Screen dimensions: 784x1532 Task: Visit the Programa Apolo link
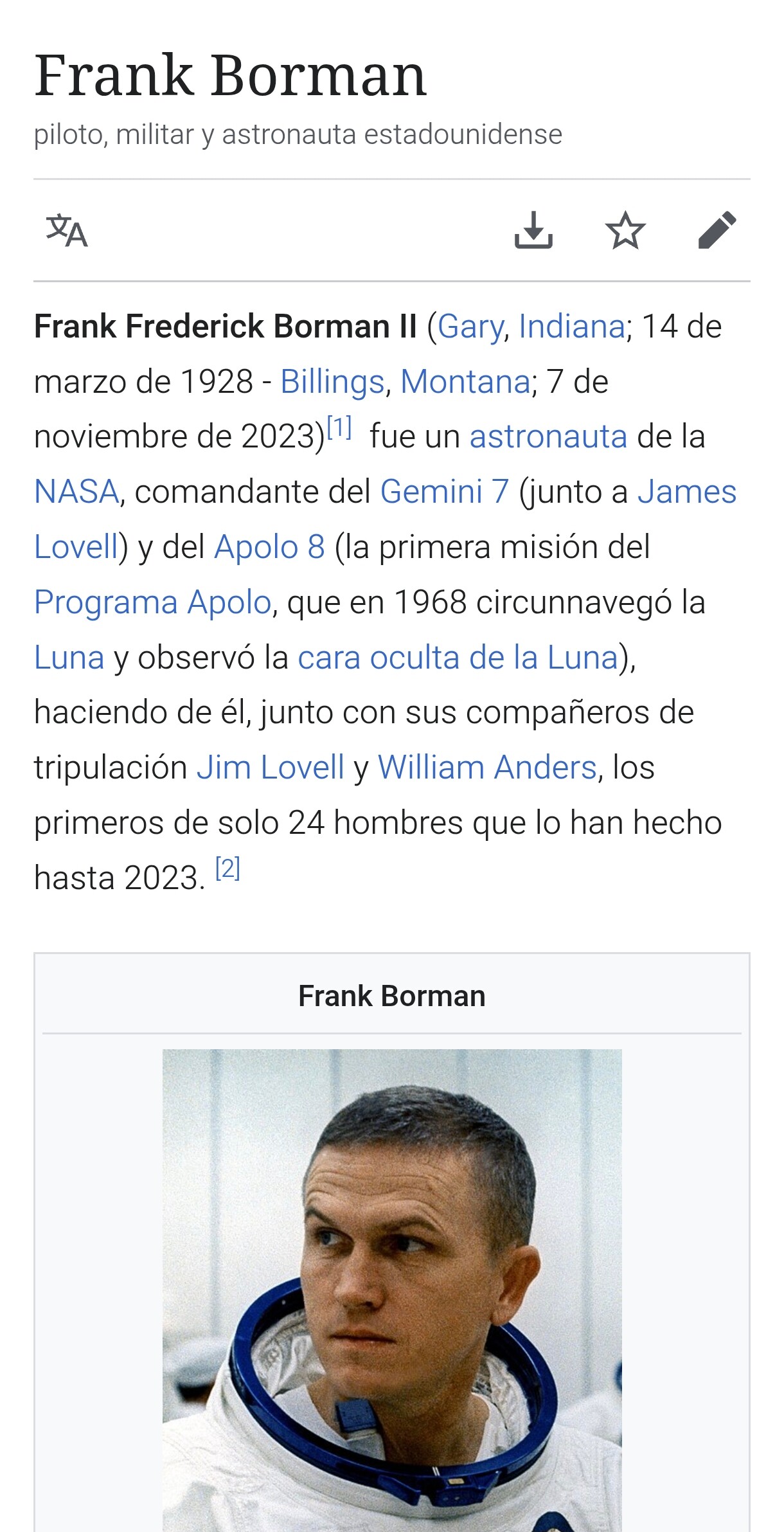pos(152,603)
